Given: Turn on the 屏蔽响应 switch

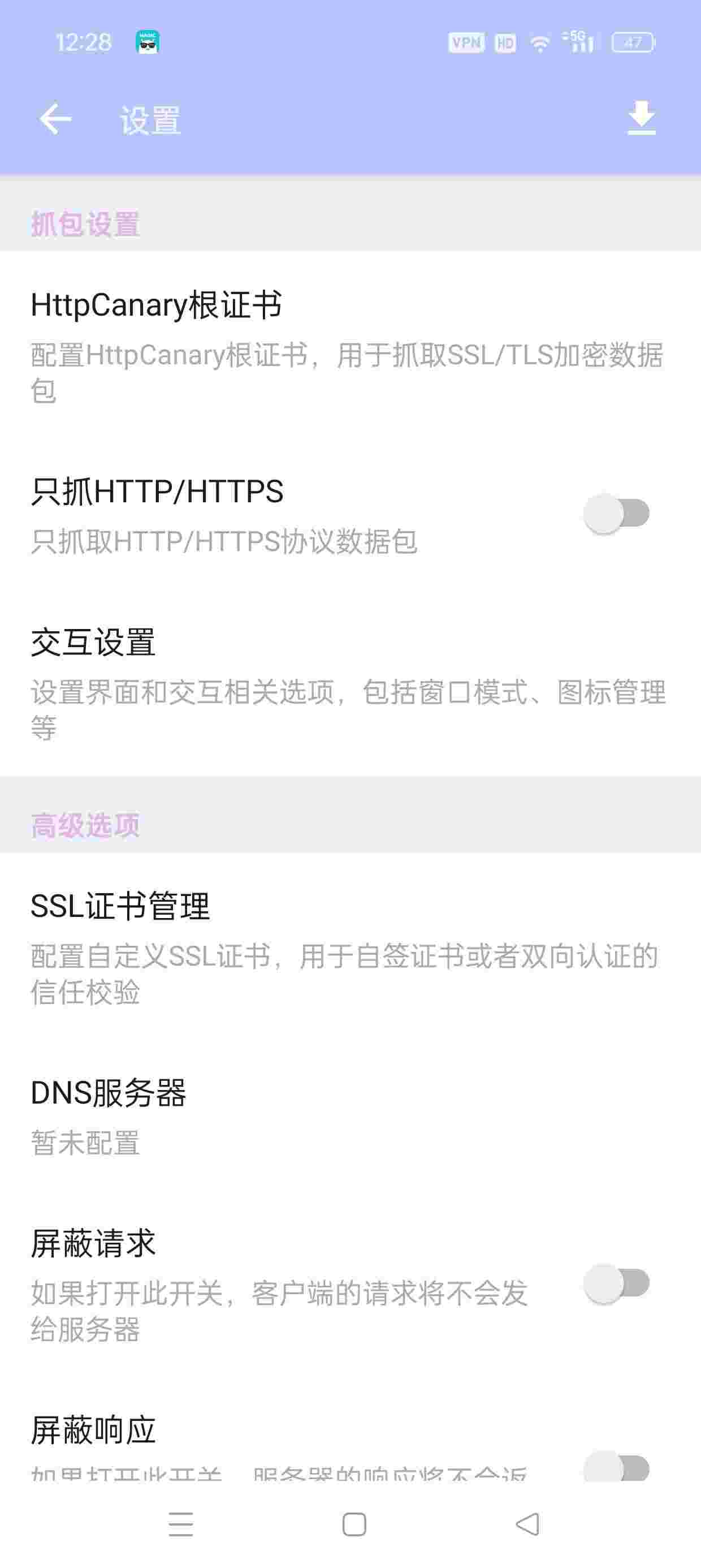Looking at the screenshot, I should pos(616,1468).
